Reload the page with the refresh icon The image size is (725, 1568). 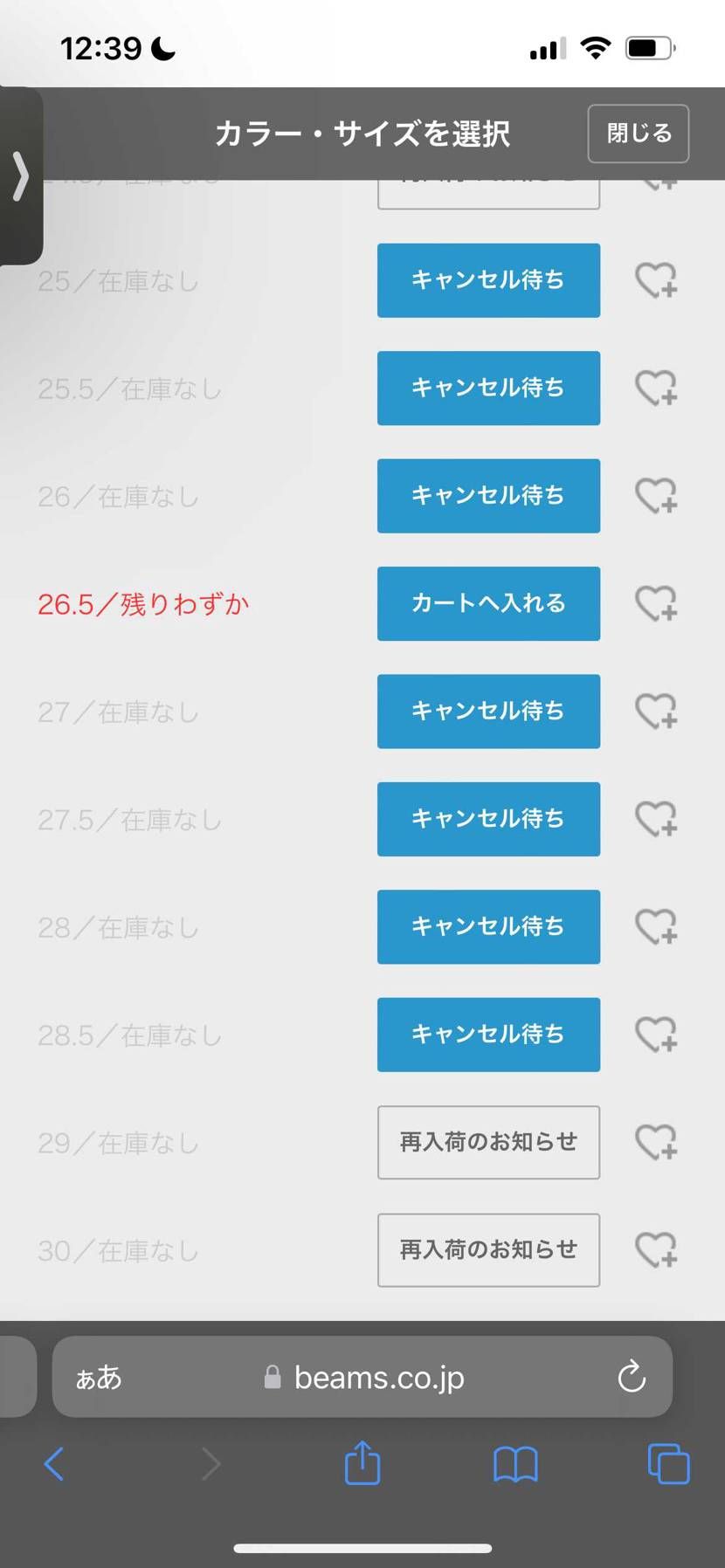(x=632, y=1377)
